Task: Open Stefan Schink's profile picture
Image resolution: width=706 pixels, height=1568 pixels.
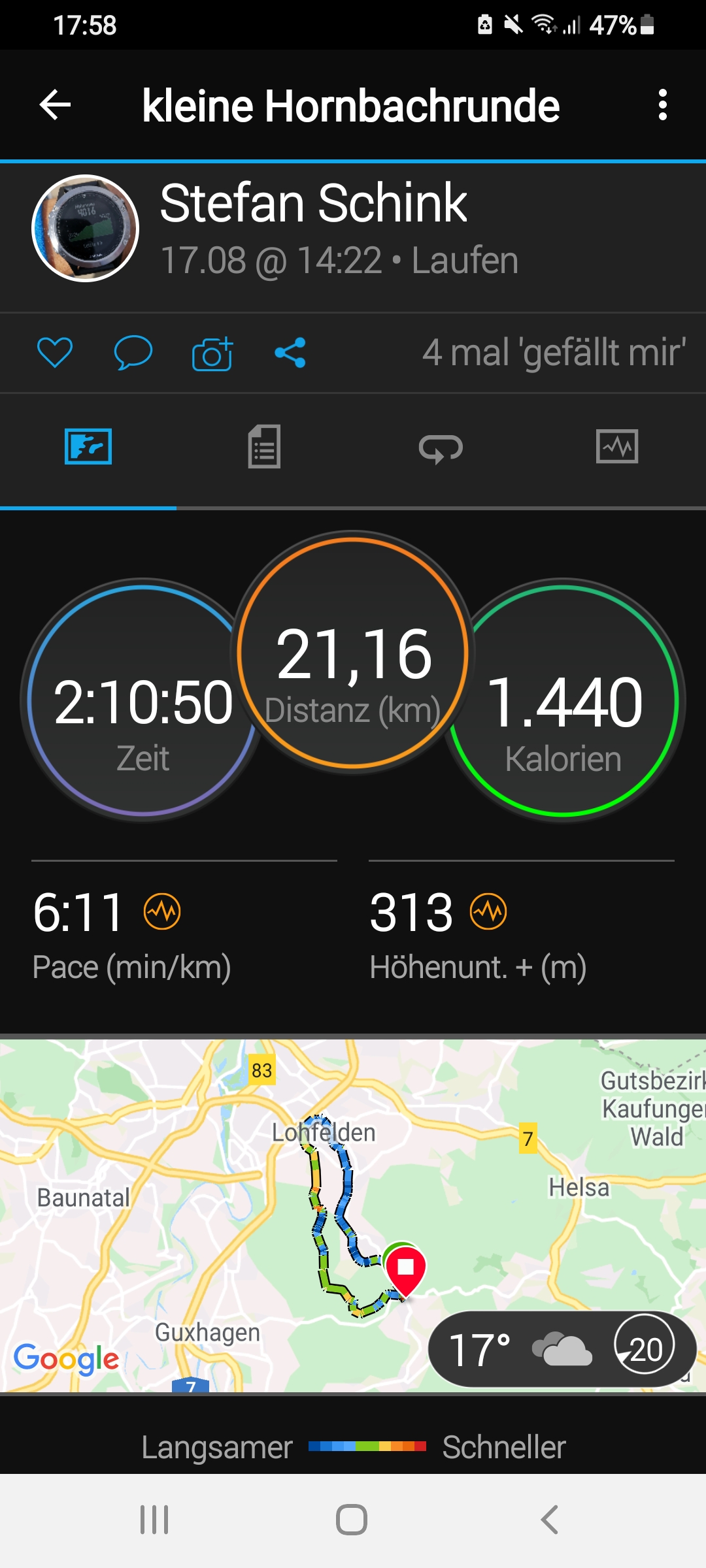Action: (x=86, y=229)
